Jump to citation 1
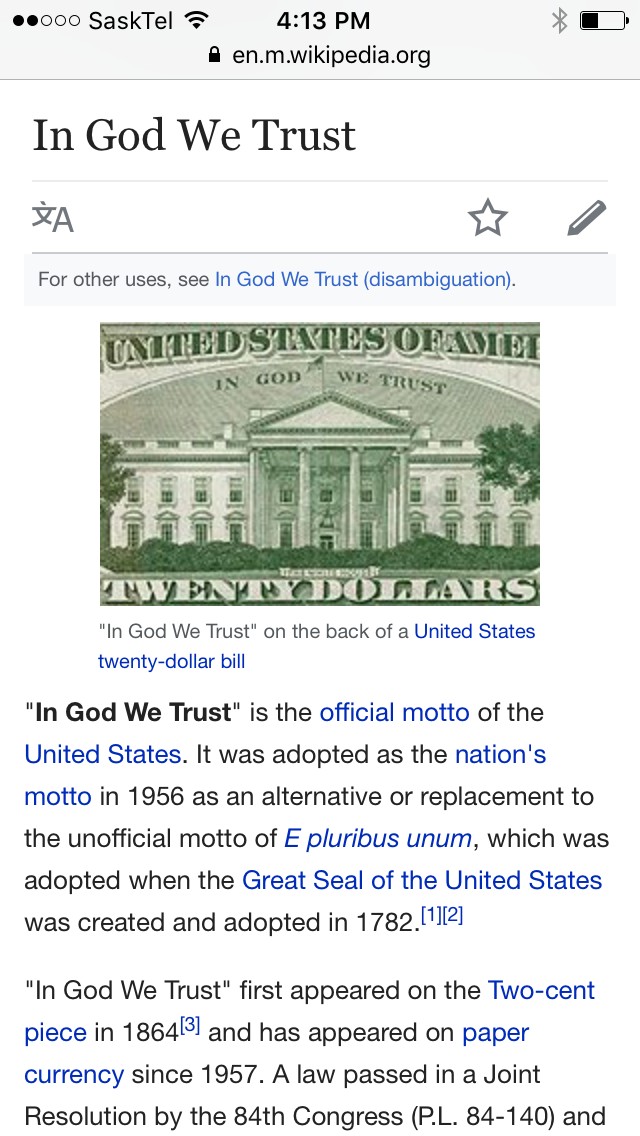The width and height of the screenshot is (640, 1136). (430, 916)
